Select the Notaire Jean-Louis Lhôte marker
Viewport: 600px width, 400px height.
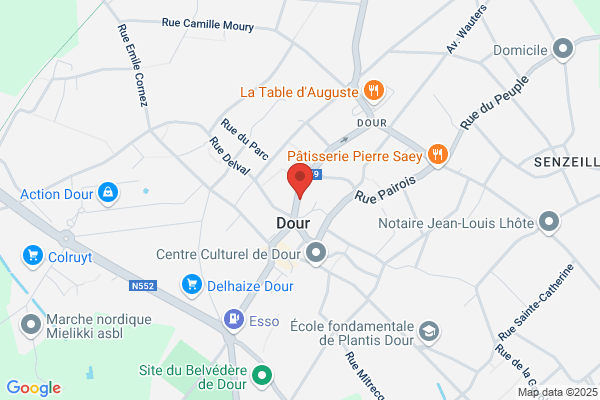[549, 222]
